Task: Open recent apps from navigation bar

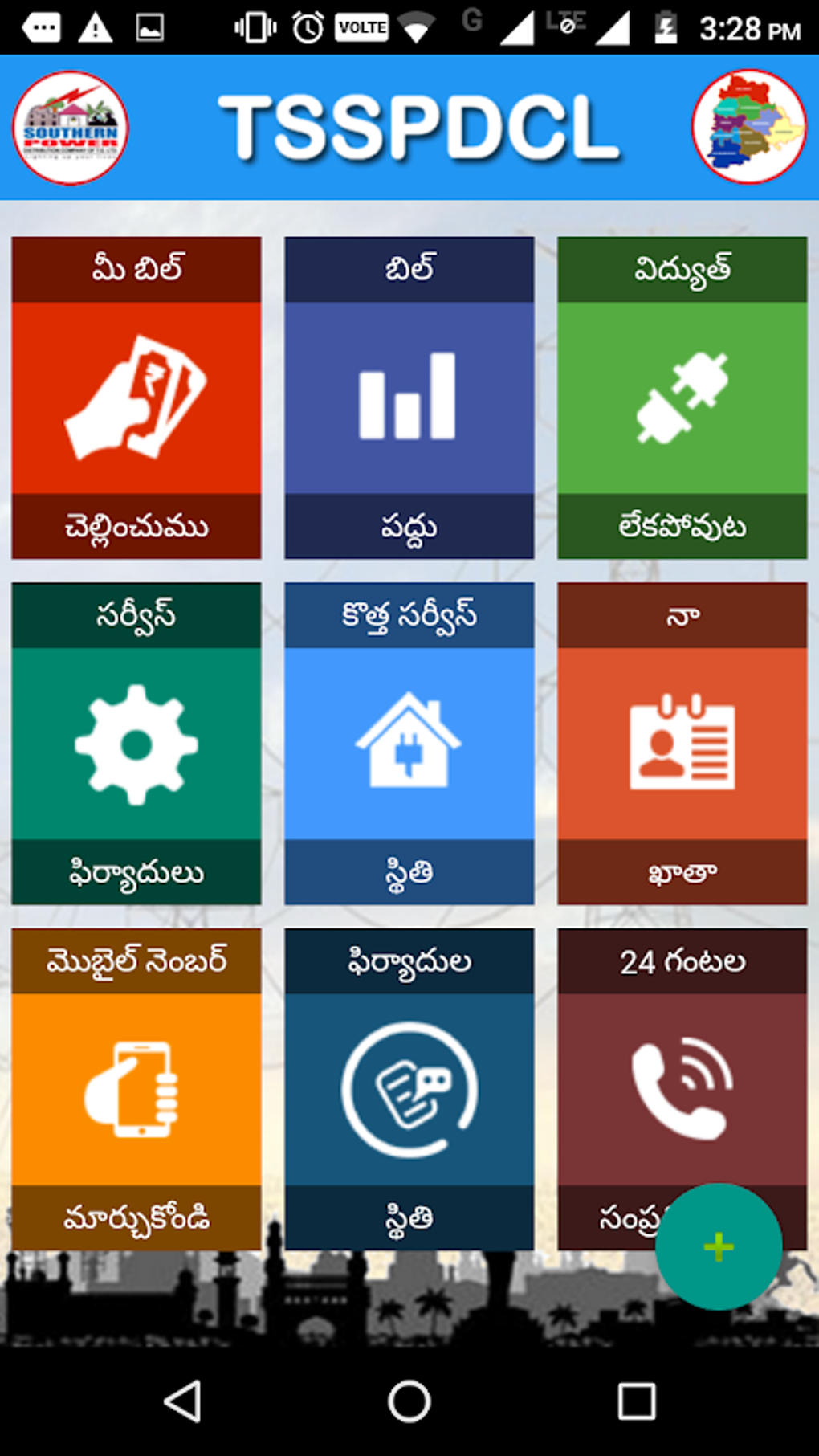Action: [x=636, y=1402]
